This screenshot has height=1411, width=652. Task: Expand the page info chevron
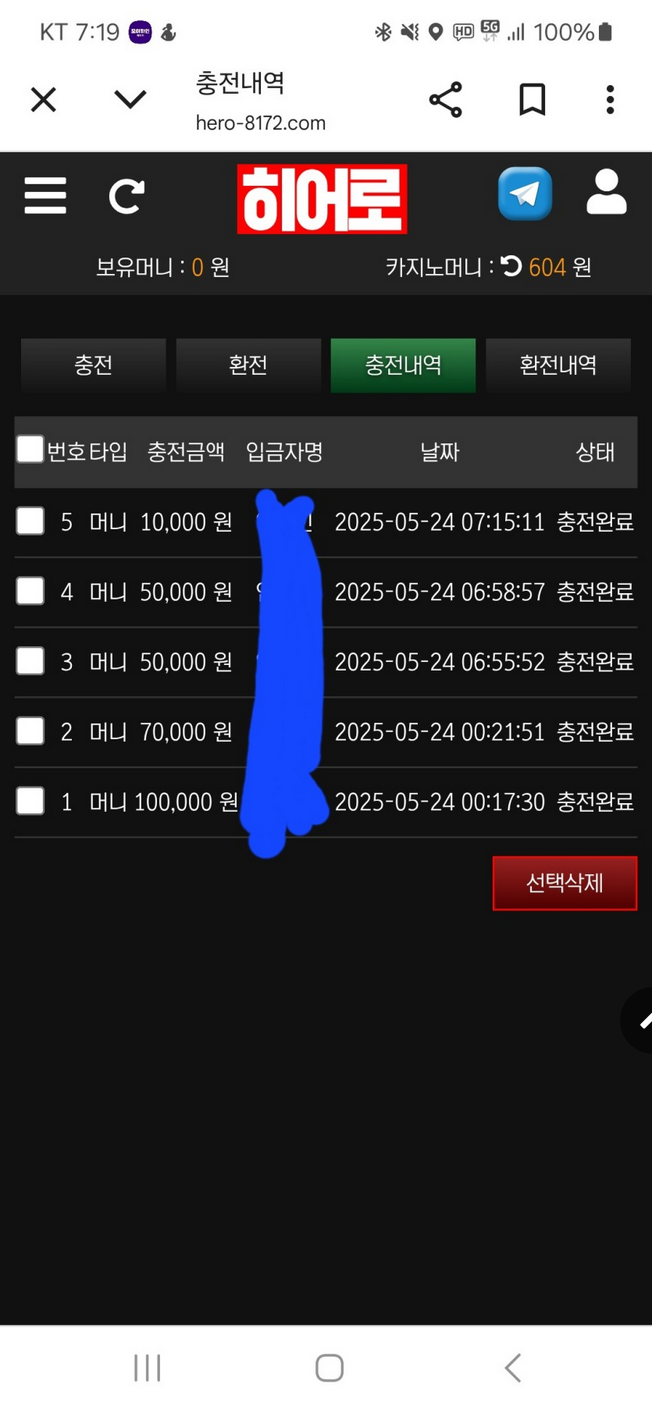click(x=130, y=99)
